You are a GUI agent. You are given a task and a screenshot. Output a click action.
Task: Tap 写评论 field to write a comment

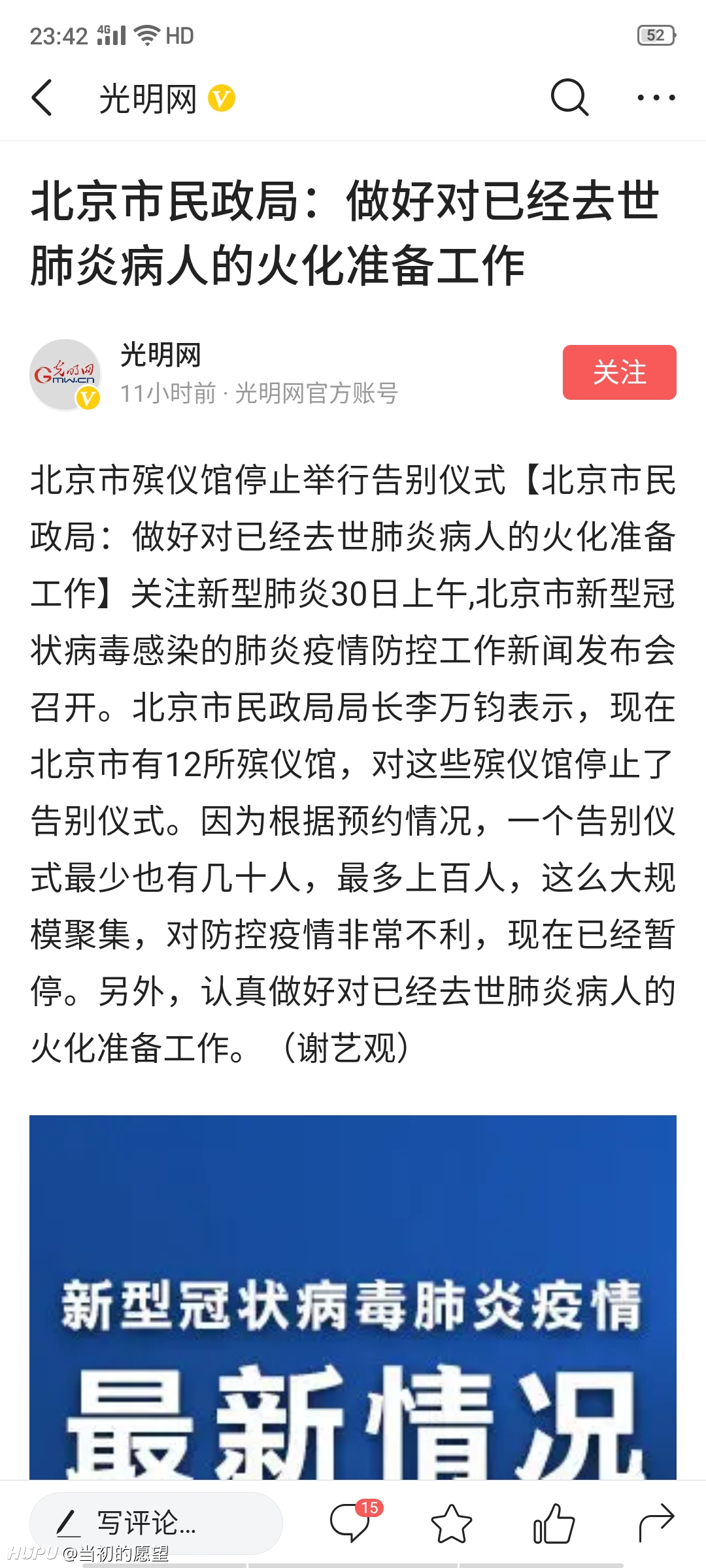(156, 1523)
